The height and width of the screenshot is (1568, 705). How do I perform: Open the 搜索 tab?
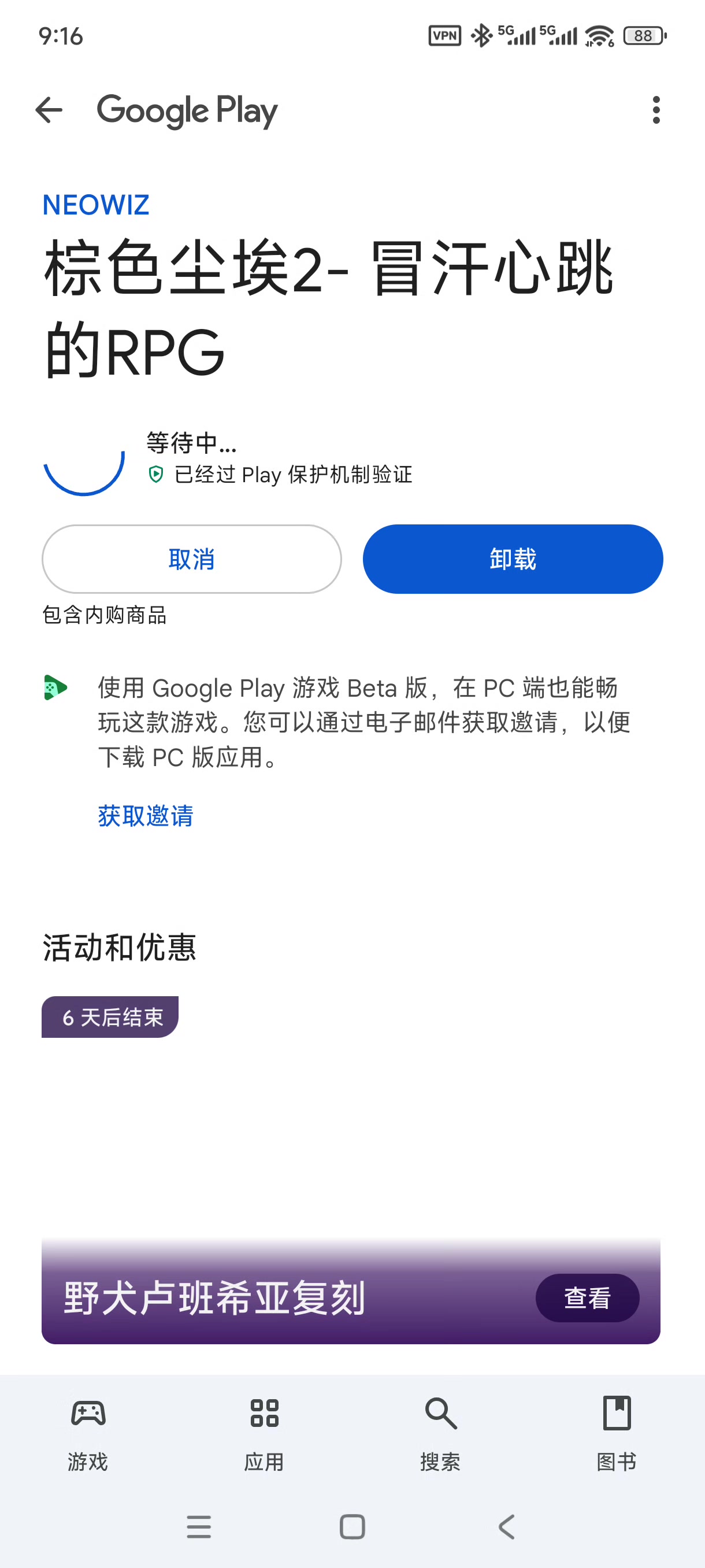[x=440, y=1433]
